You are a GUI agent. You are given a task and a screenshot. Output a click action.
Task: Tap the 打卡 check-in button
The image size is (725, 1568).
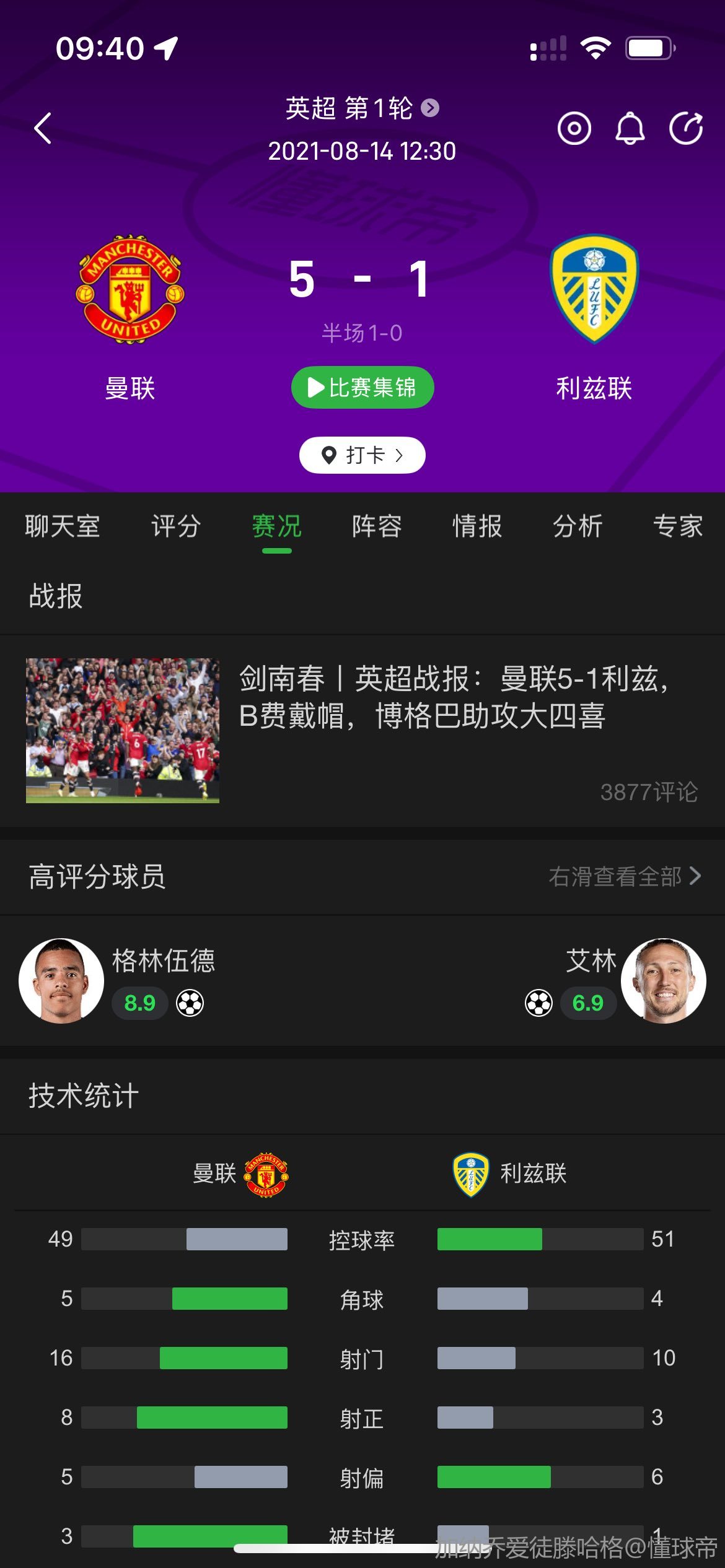coord(362,455)
